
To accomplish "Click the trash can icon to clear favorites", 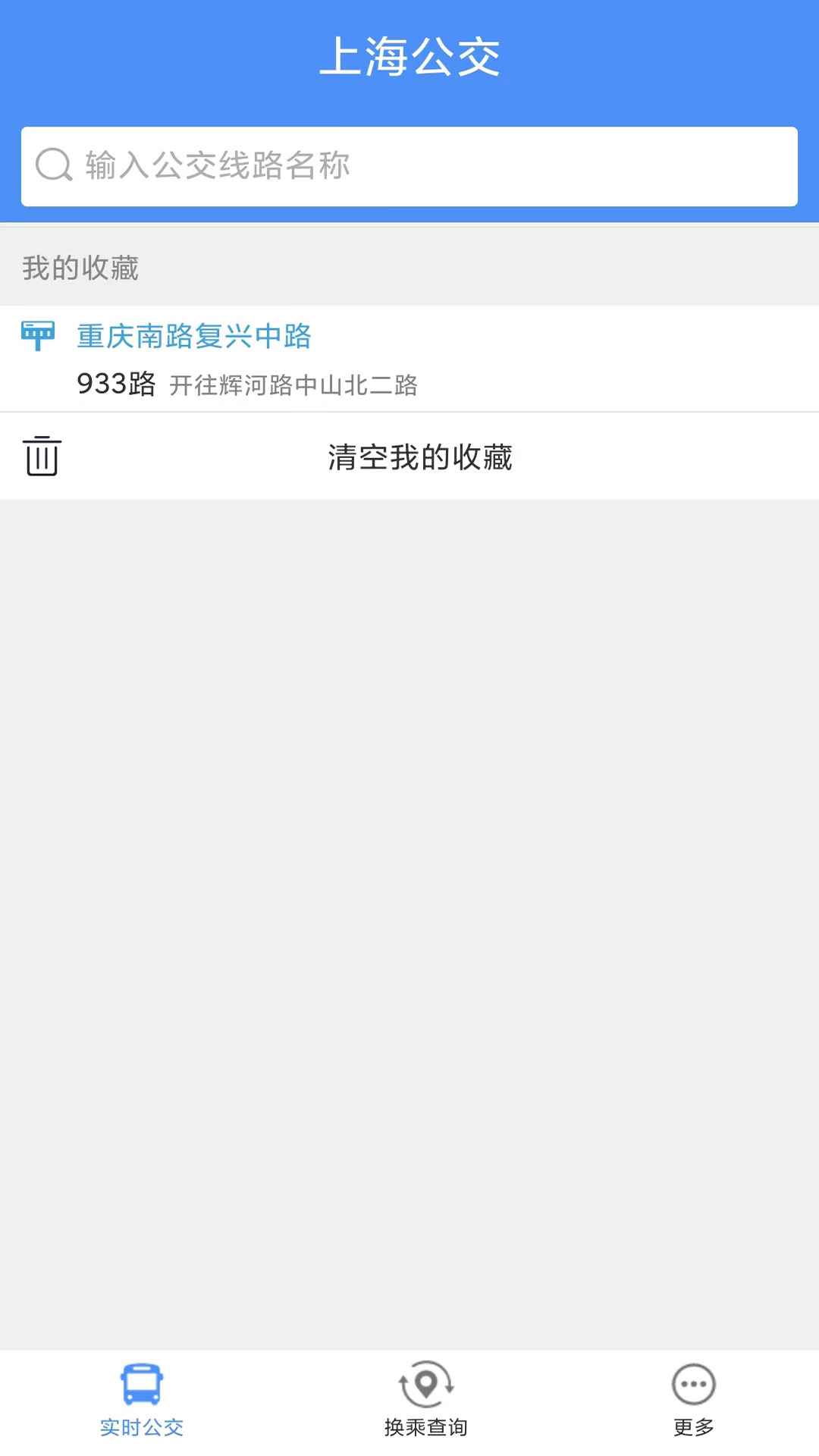I will 42,457.
